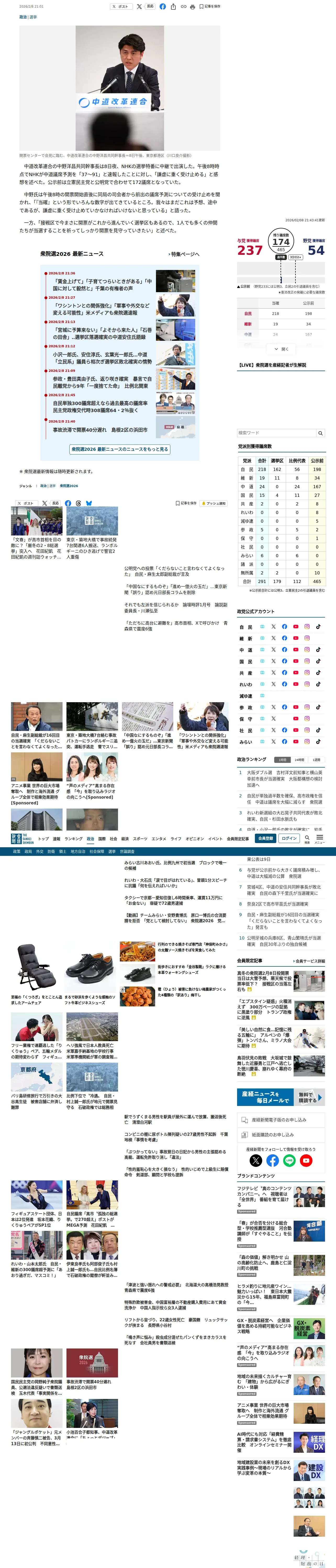Tap the 会員登録 button
Image resolution: width=336 pixels, height=1568 pixels.
[x=265, y=838]
